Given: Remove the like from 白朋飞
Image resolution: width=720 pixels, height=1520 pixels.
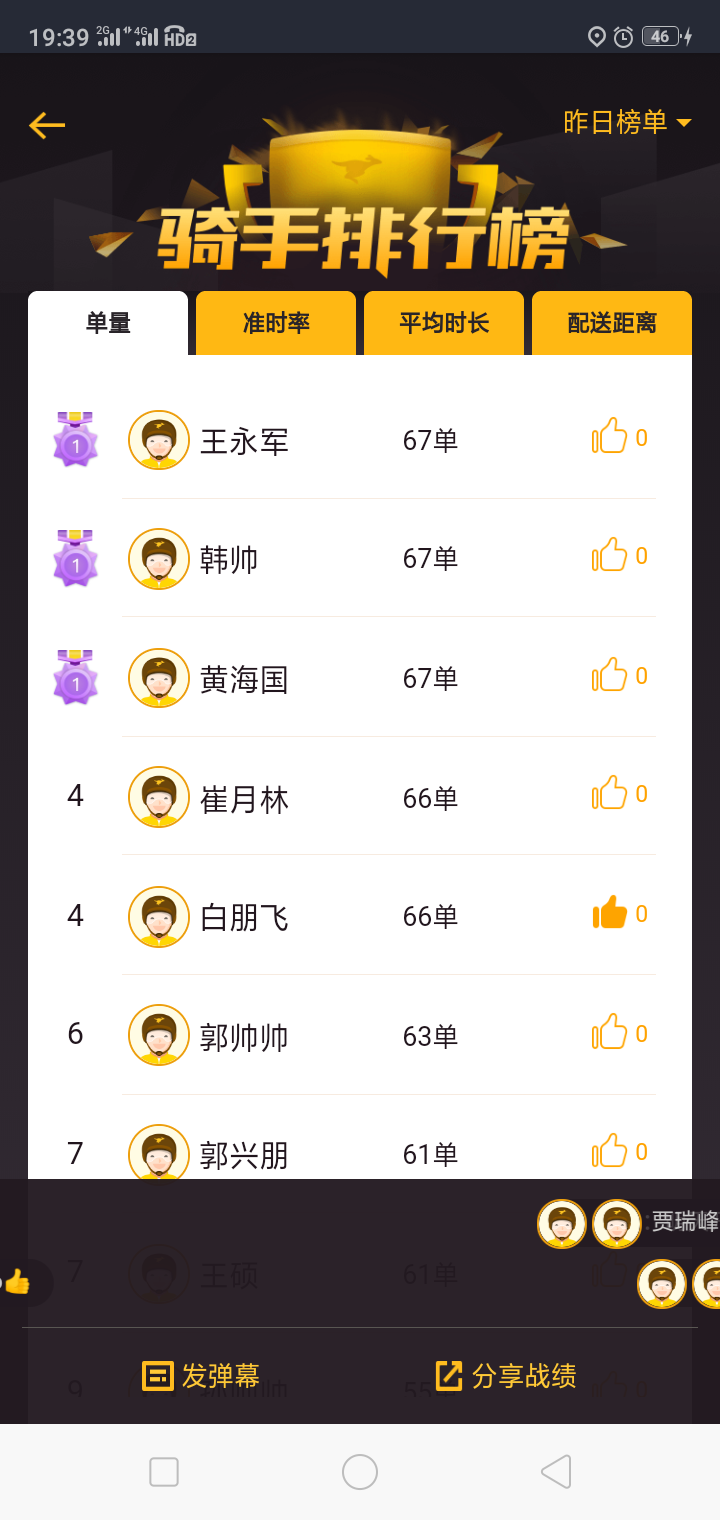Looking at the screenshot, I should [610, 913].
